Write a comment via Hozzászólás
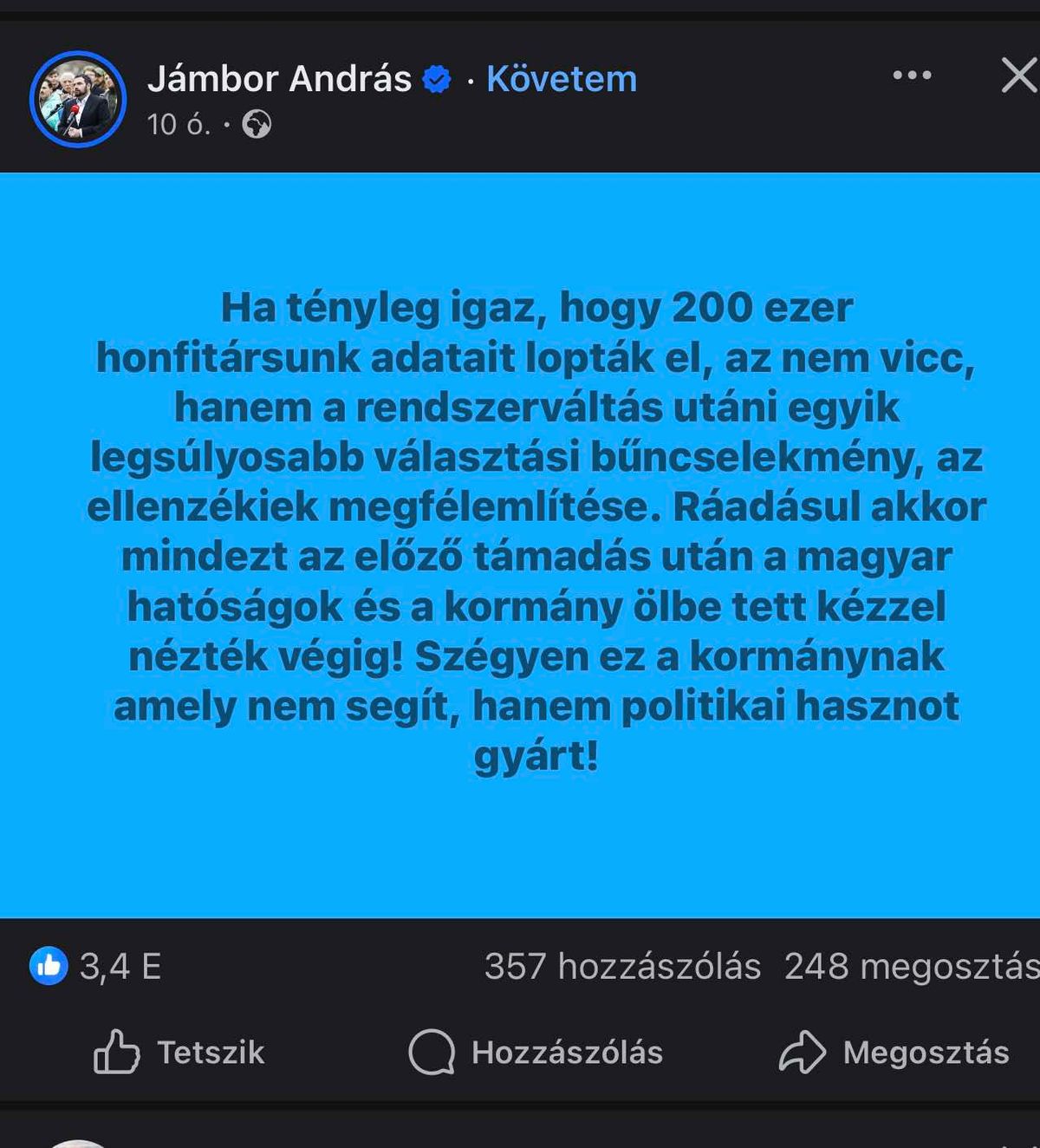The height and width of the screenshot is (1148, 1040). click(536, 1052)
